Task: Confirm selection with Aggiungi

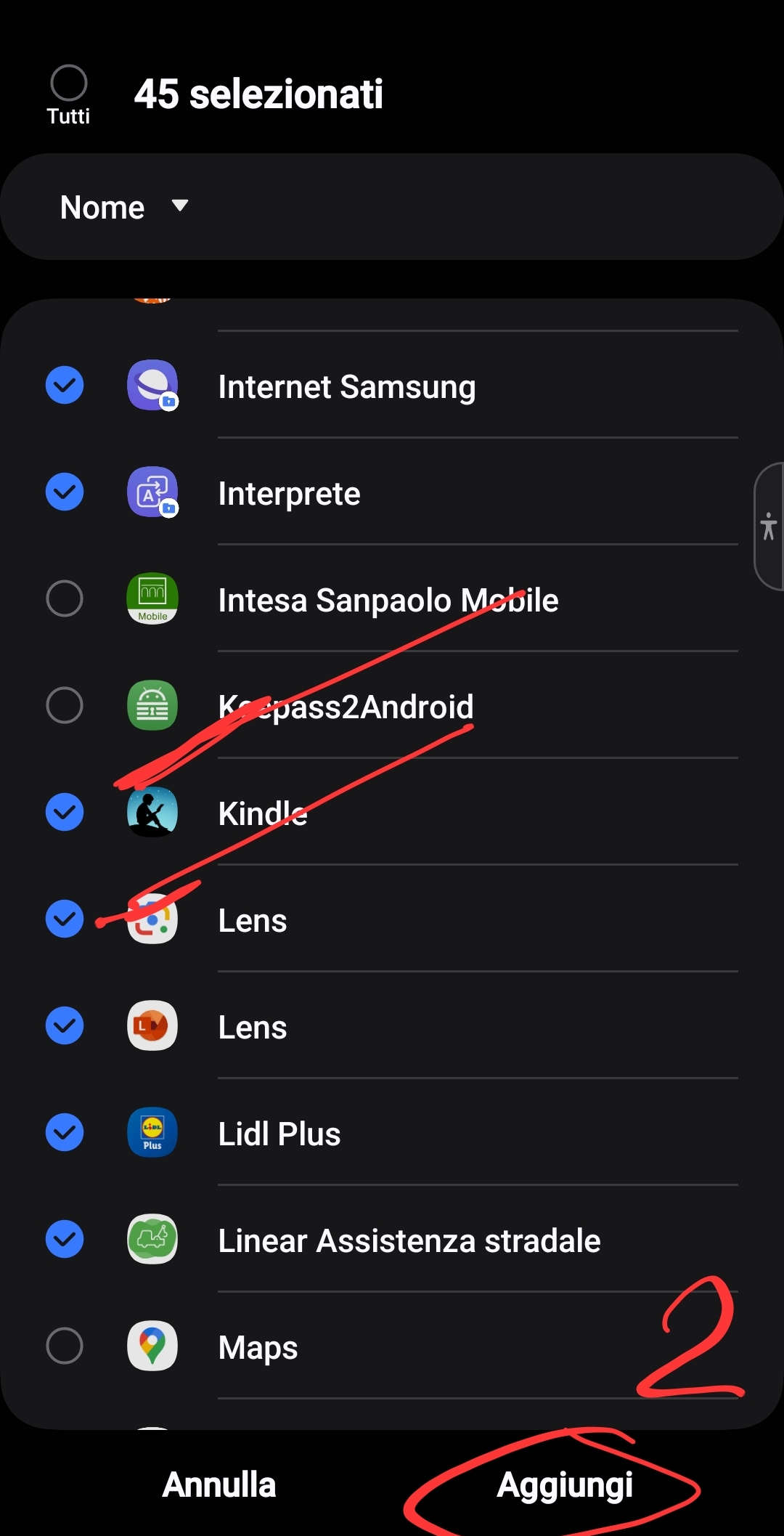Action: [x=565, y=1484]
